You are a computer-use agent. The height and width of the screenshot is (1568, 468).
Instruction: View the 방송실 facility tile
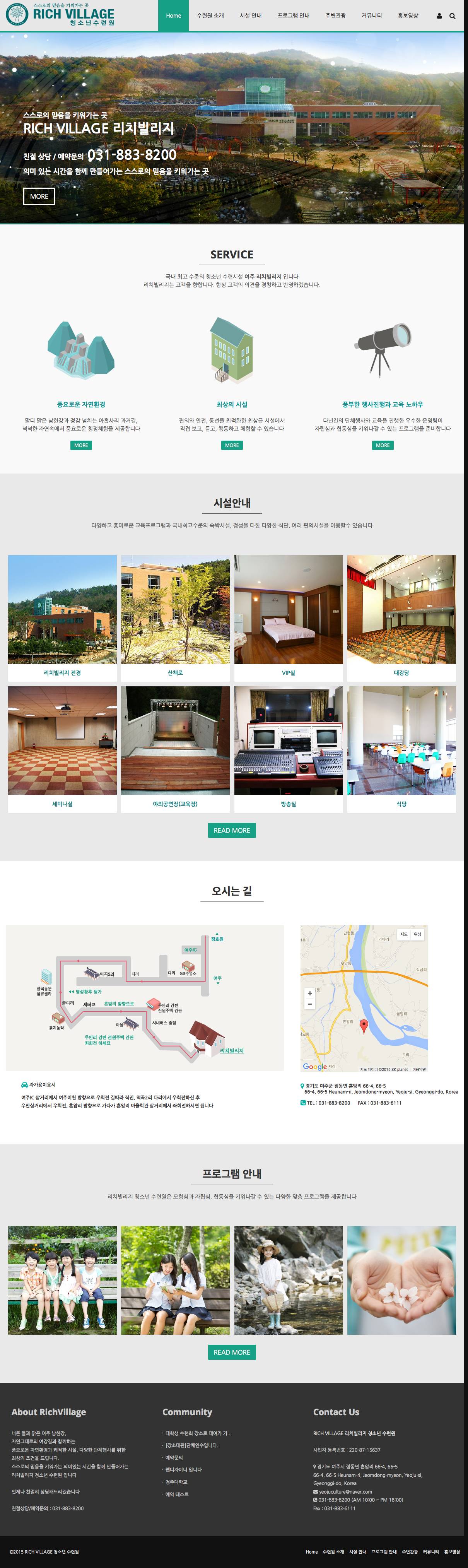pos(289,748)
